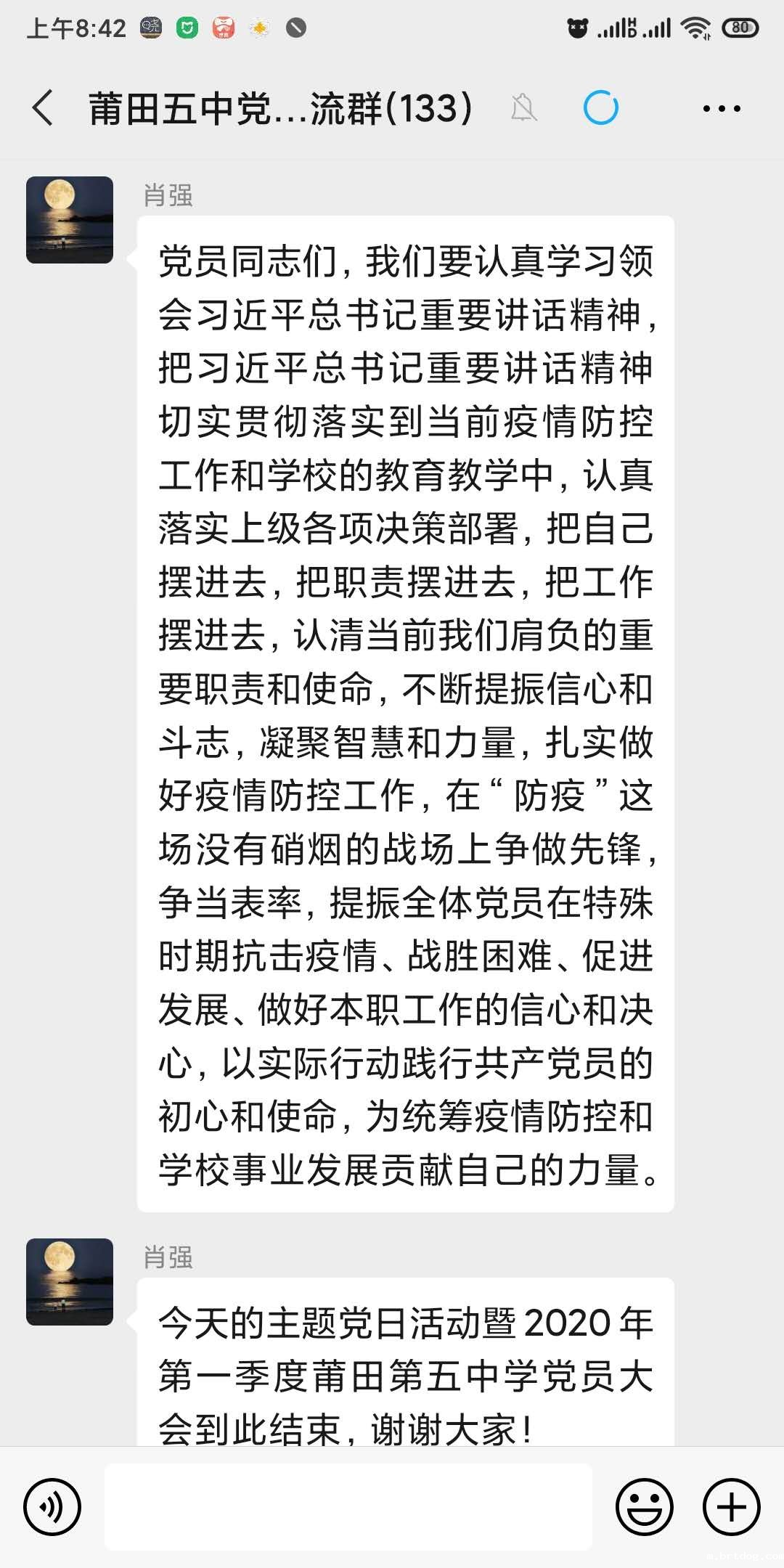The height and width of the screenshot is (1568, 784).
Task: Open the three-dot more options menu
Action: [x=722, y=109]
